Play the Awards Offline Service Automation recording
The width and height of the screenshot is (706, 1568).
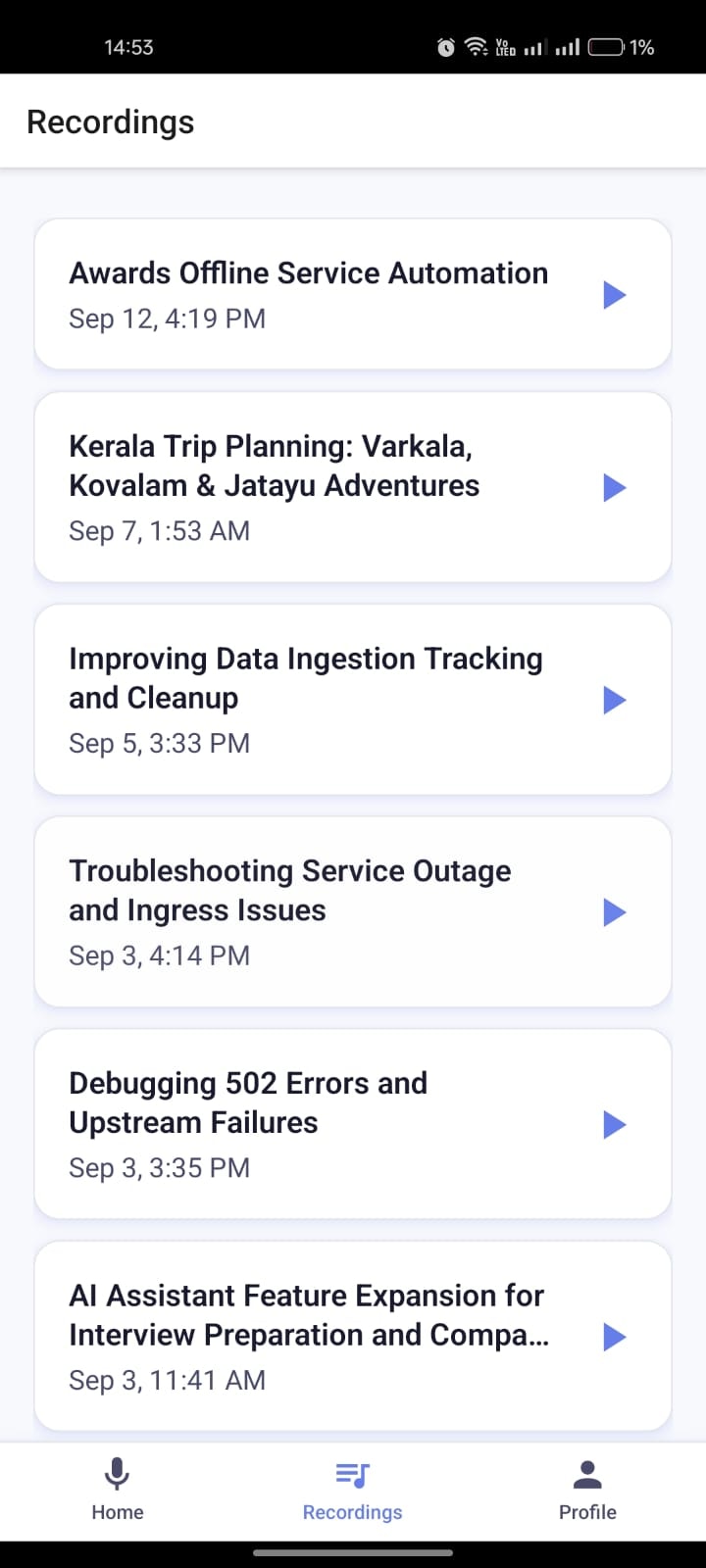[614, 295]
